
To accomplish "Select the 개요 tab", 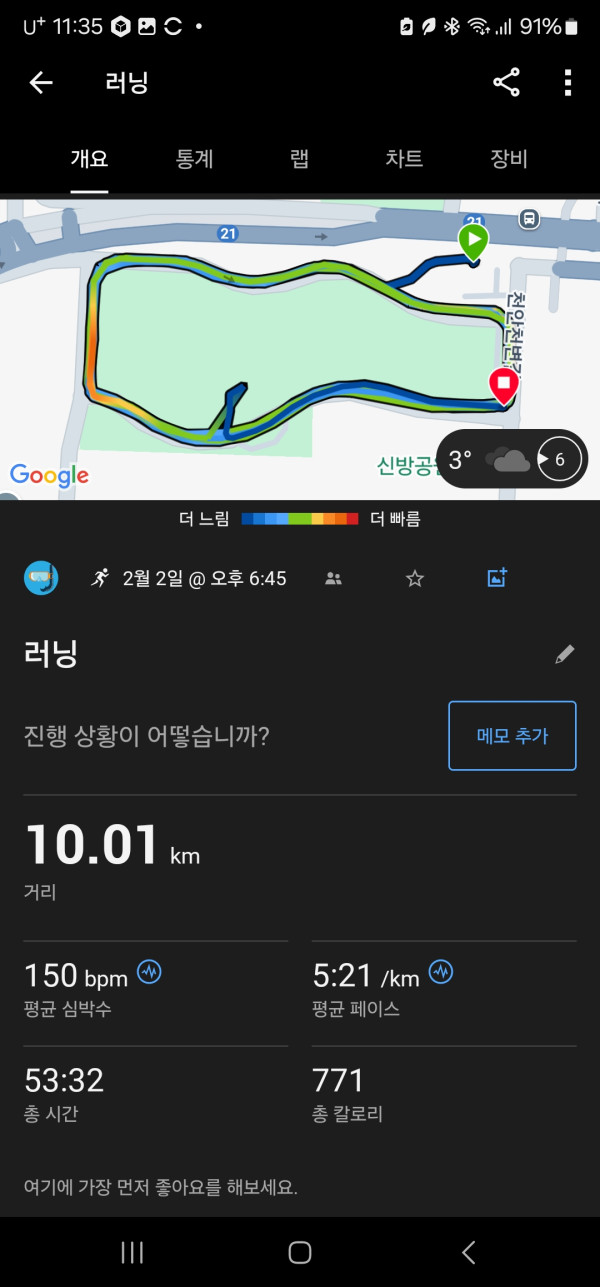I will [89, 159].
